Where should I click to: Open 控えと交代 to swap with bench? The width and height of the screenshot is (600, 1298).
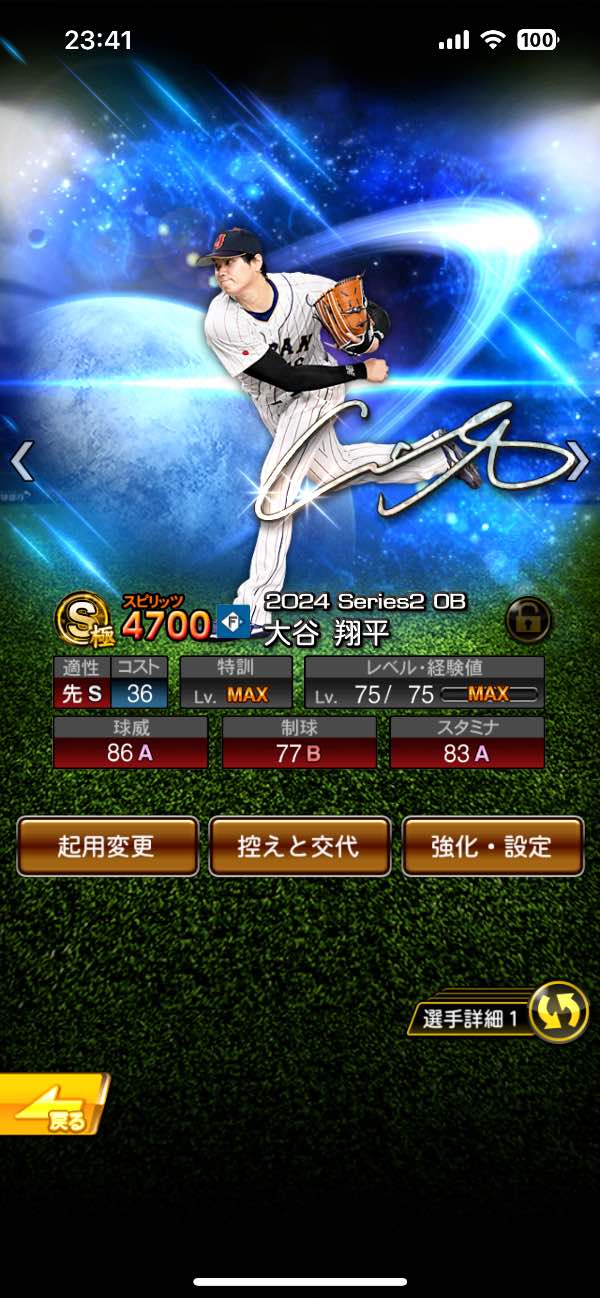pos(299,846)
